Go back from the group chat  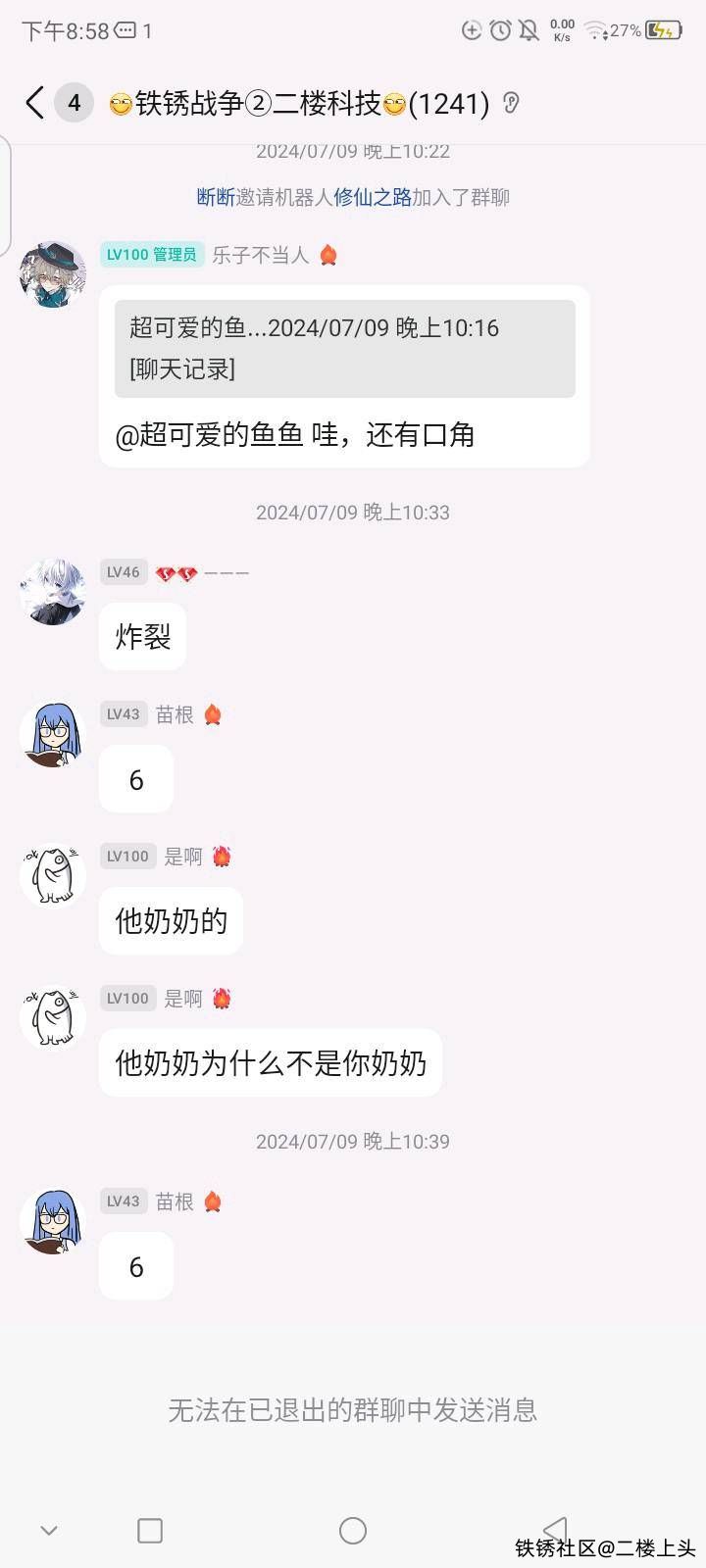coord(35,102)
